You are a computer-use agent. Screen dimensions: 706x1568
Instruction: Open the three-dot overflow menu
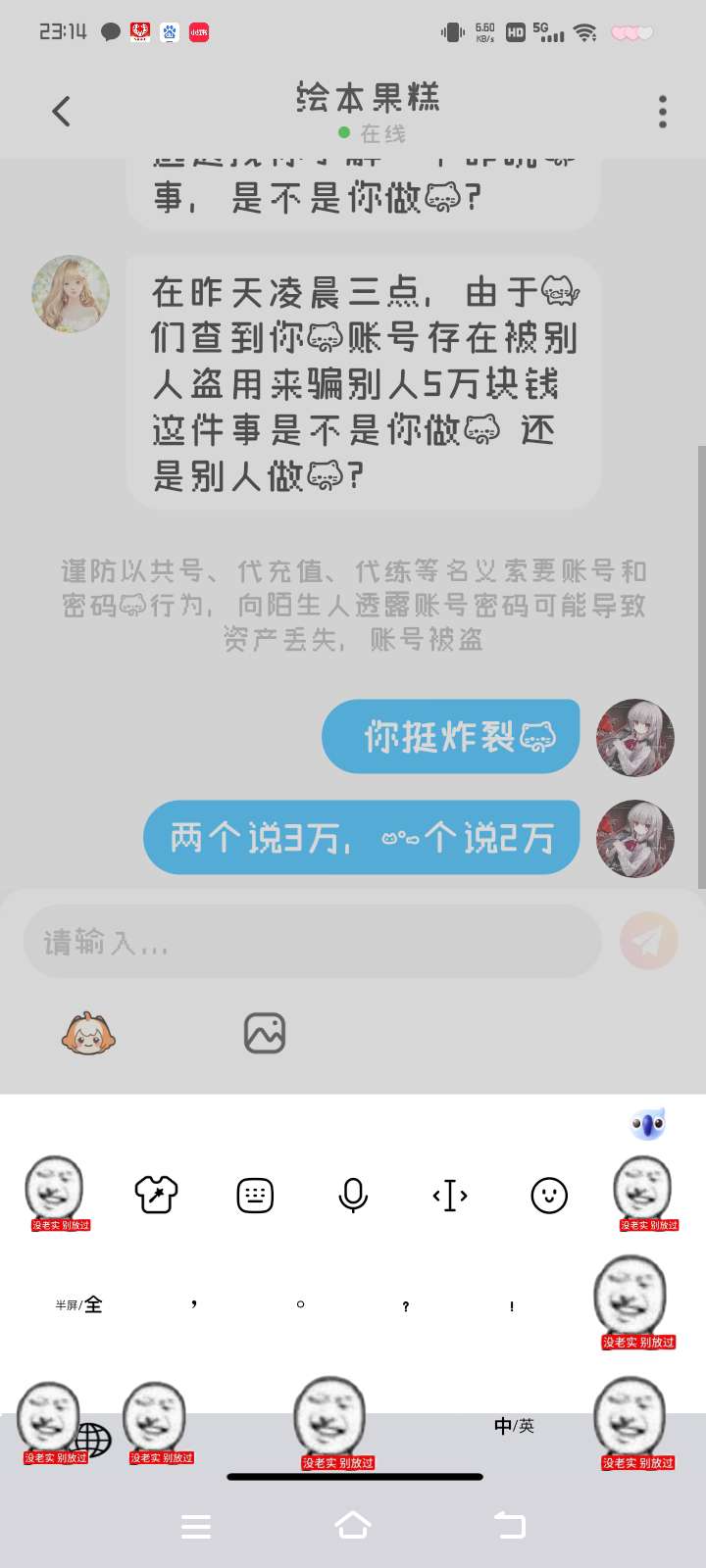point(663,112)
